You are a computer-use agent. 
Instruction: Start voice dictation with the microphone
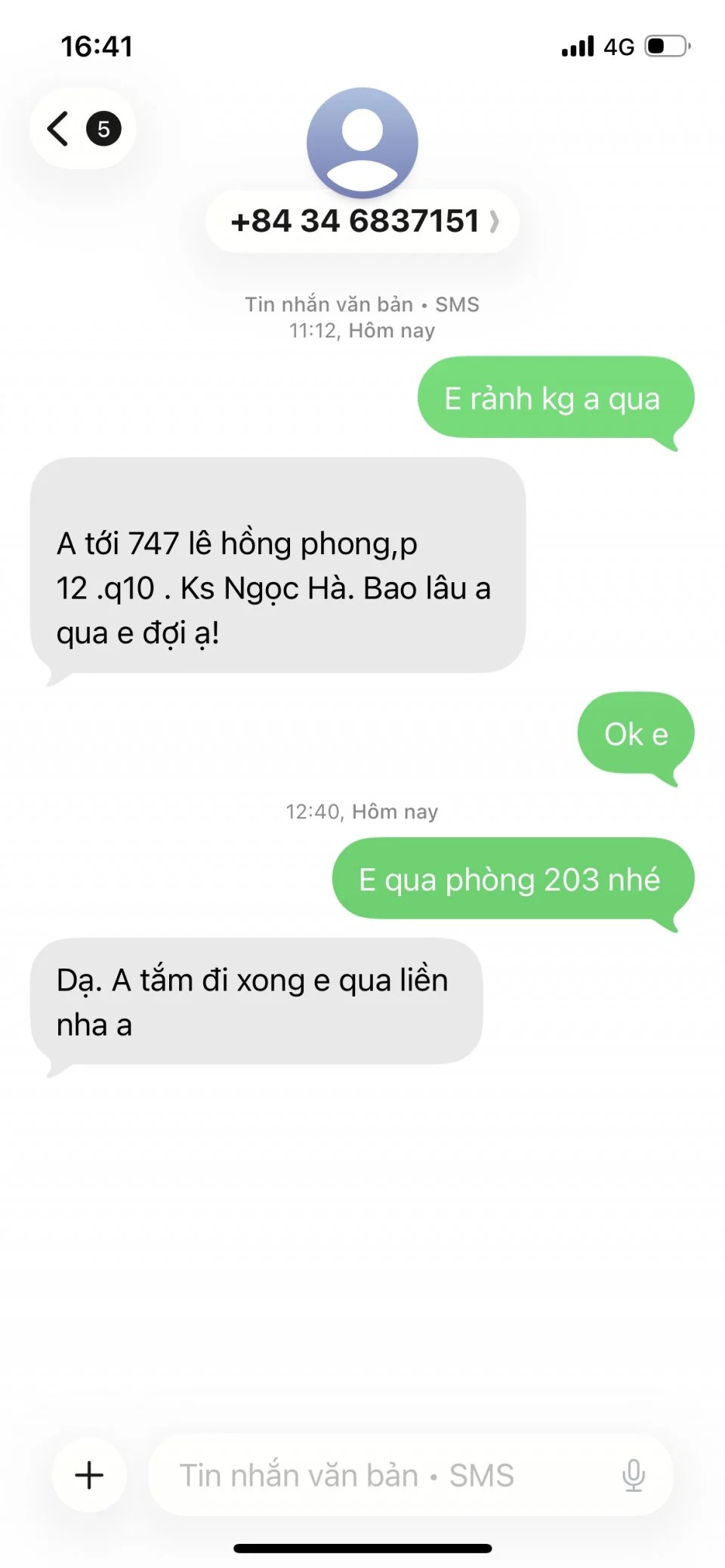633,1474
